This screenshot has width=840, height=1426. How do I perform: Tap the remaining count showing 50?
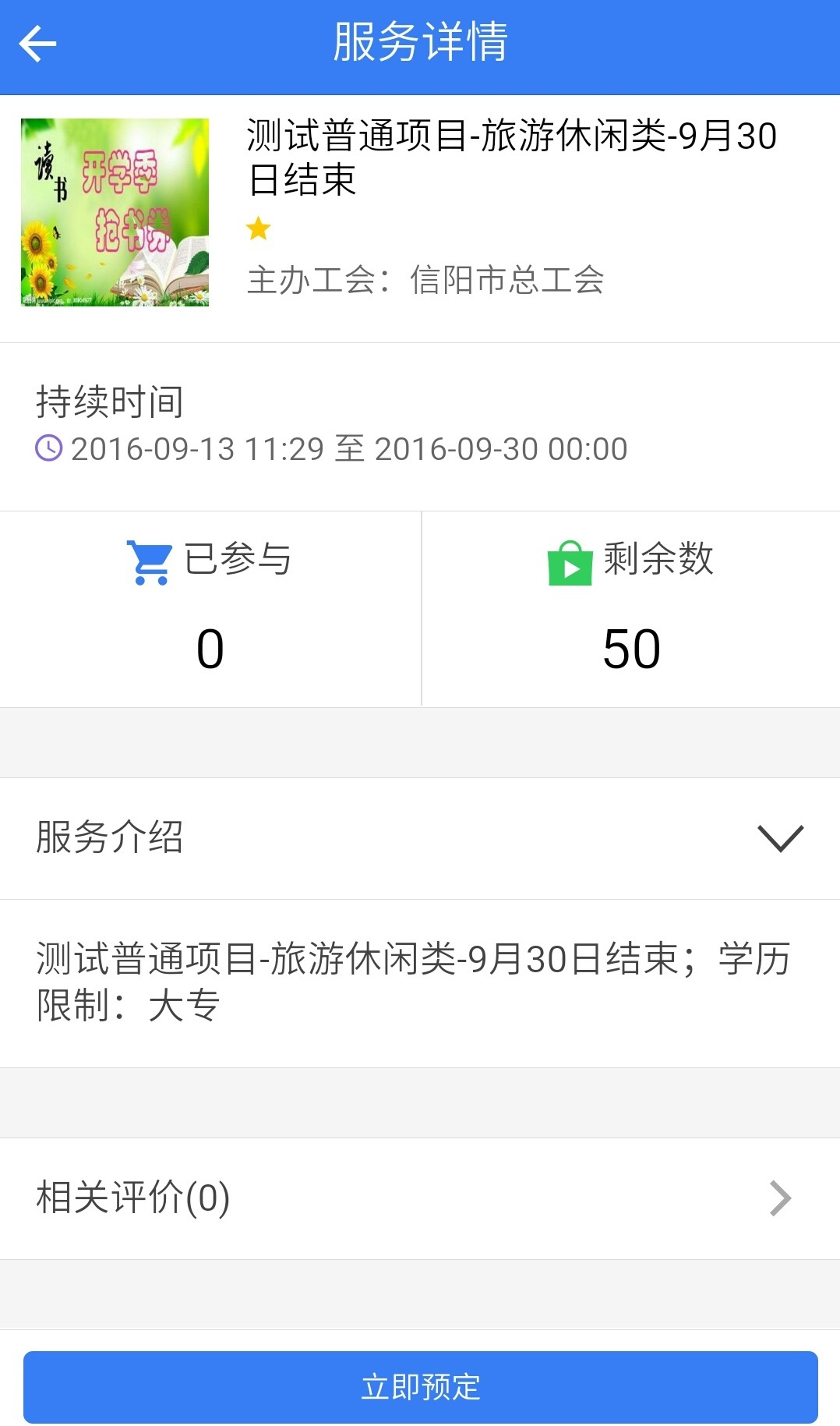630,648
